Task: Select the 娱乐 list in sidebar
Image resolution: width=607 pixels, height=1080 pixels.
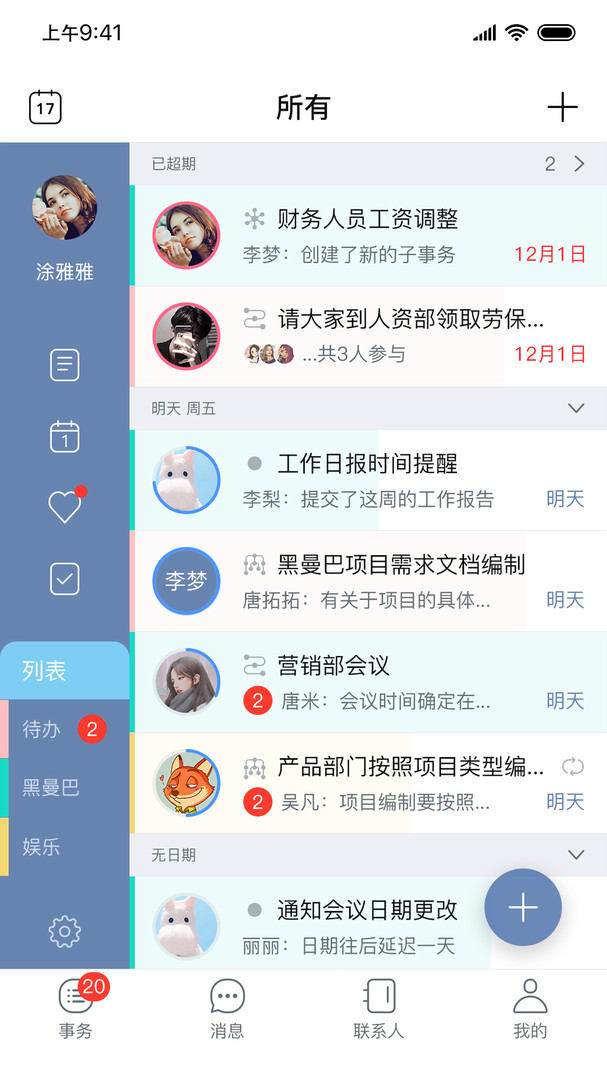Action: pyautogui.click(x=65, y=847)
